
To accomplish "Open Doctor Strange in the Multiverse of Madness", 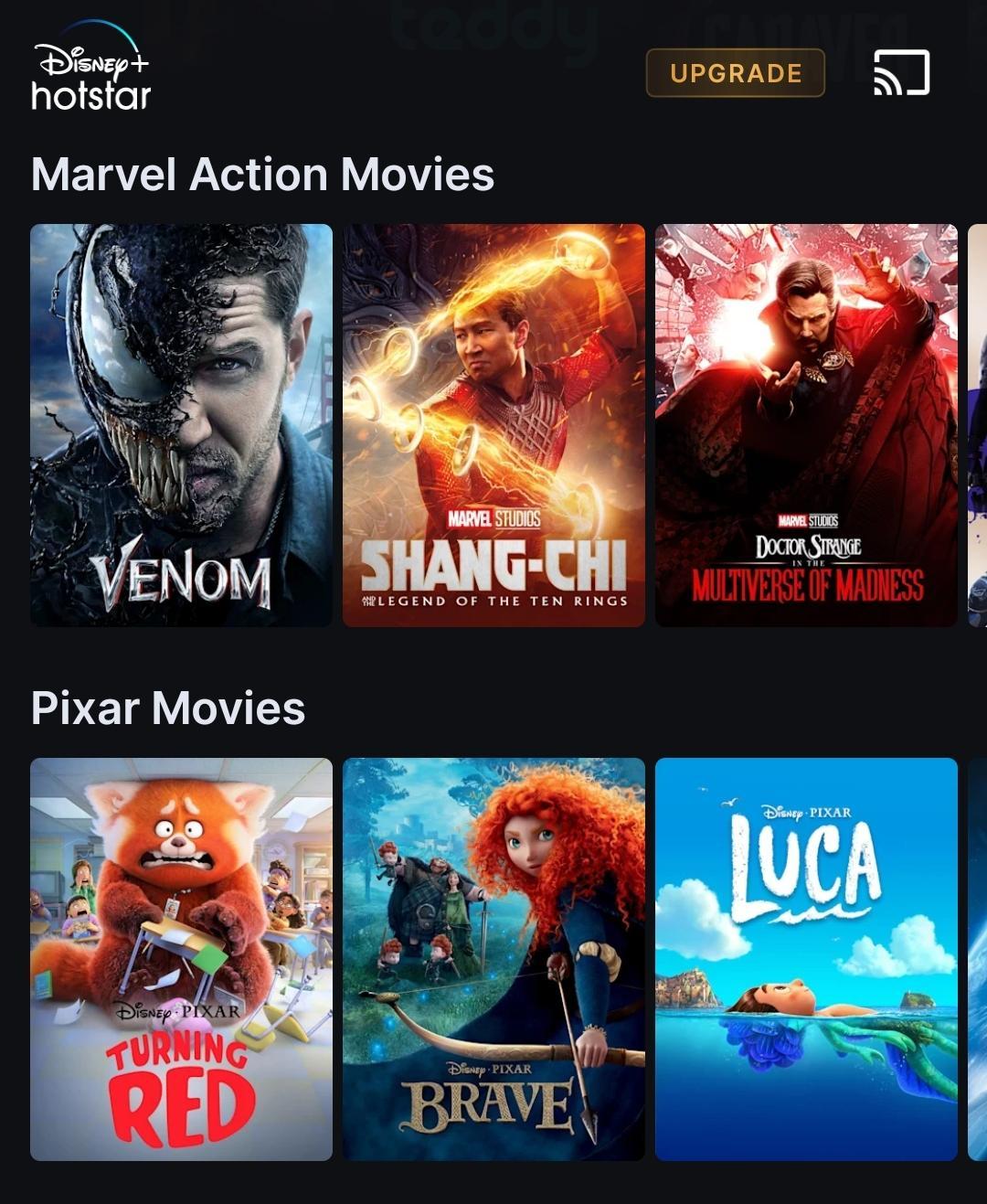I will tap(806, 425).
